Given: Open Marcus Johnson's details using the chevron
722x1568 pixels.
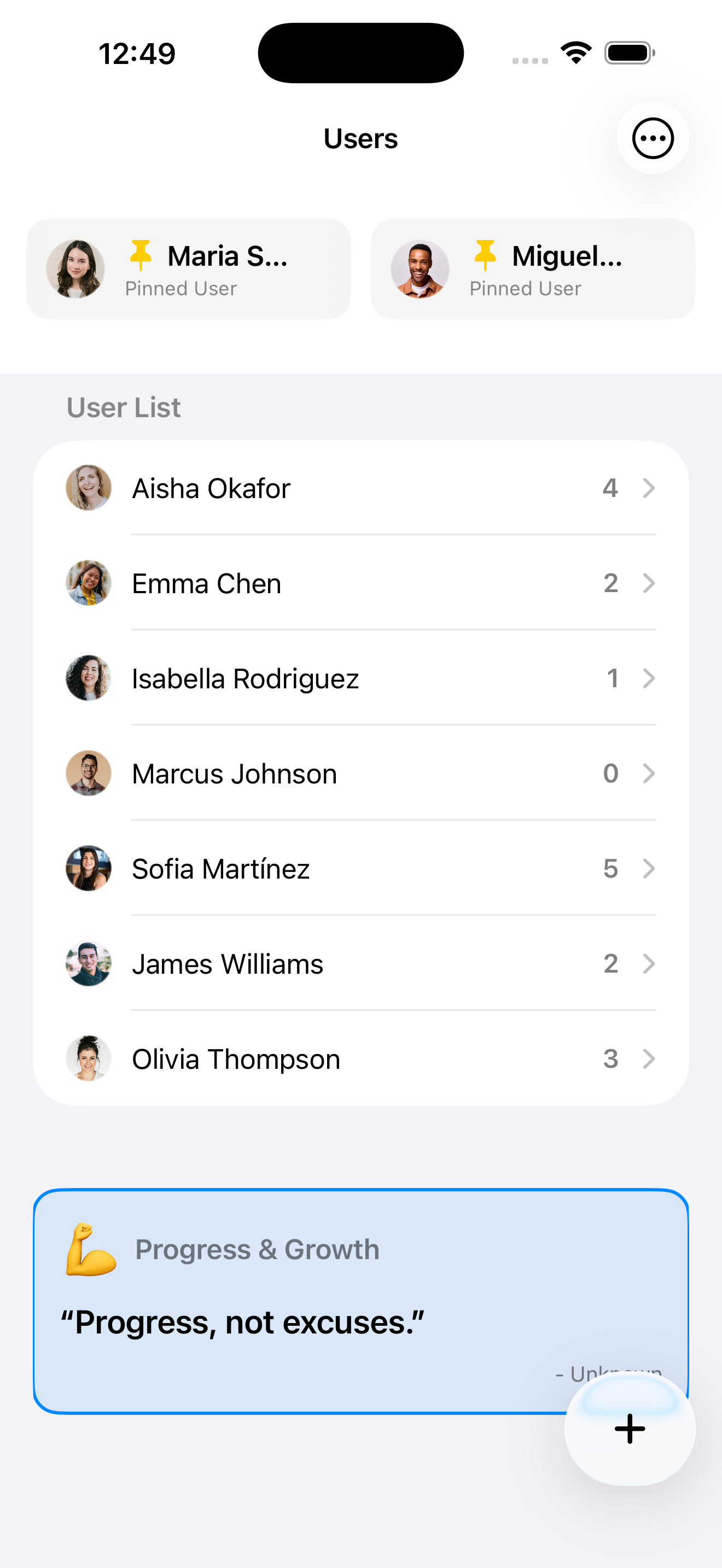Looking at the screenshot, I should pyautogui.click(x=650, y=773).
